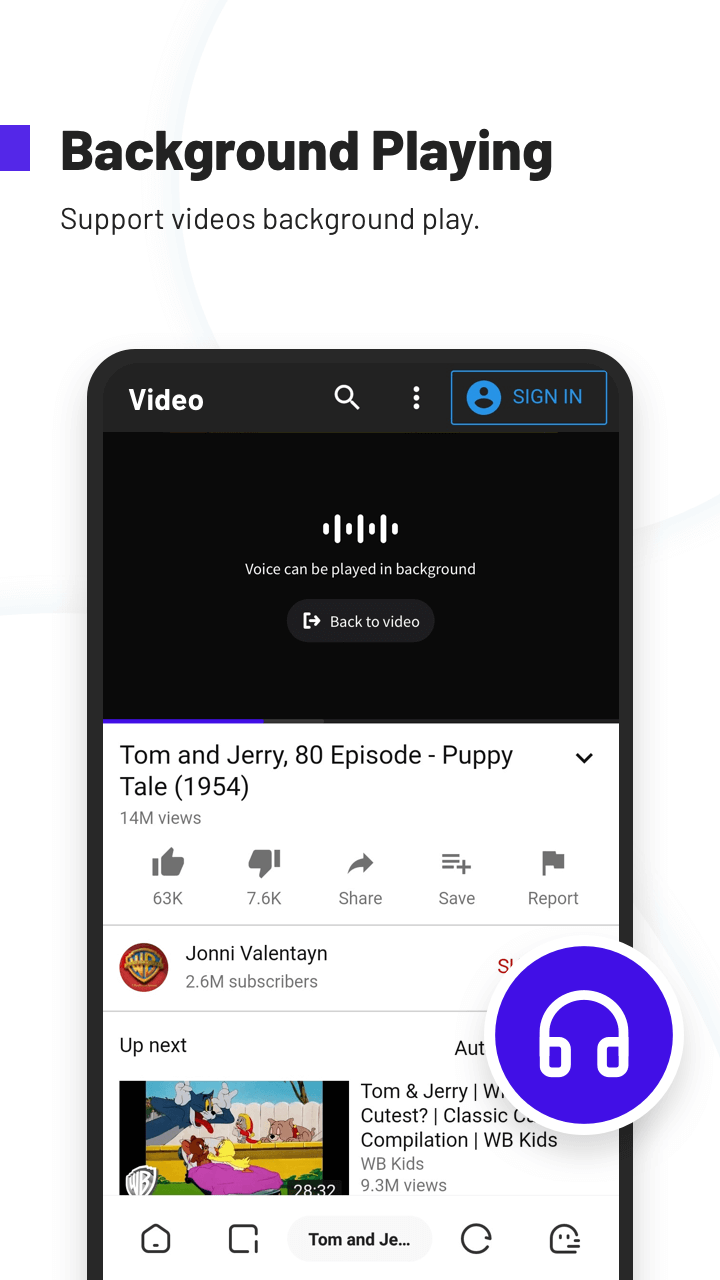The image size is (720, 1280).
Task: Tap the Save icon under the video
Action: (456, 863)
